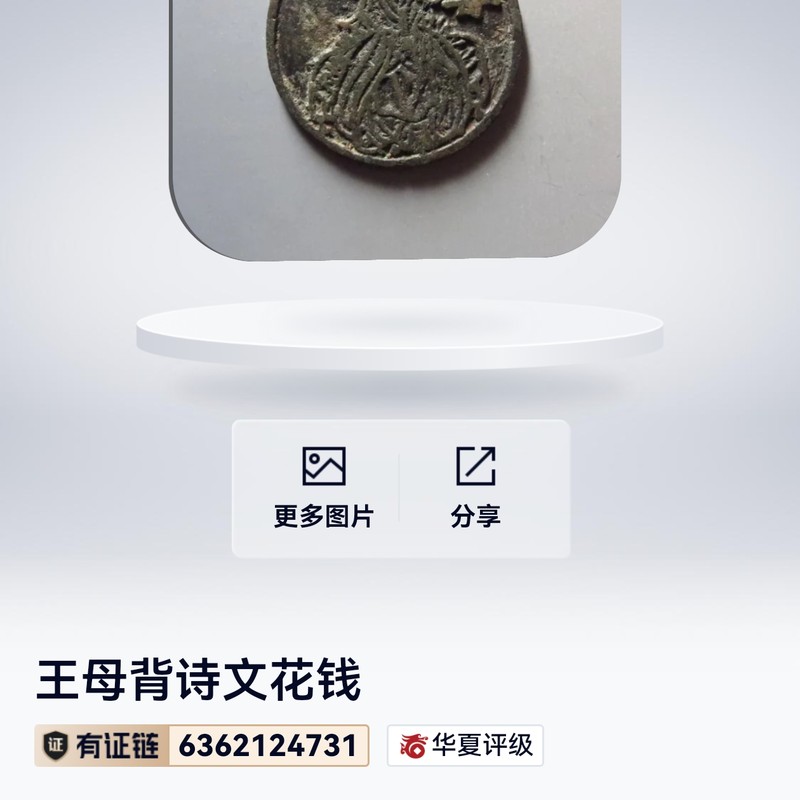Image resolution: width=800 pixels, height=800 pixels.
Task: Open more pictures (更多图片)
Action: click(x=323, y=487)
